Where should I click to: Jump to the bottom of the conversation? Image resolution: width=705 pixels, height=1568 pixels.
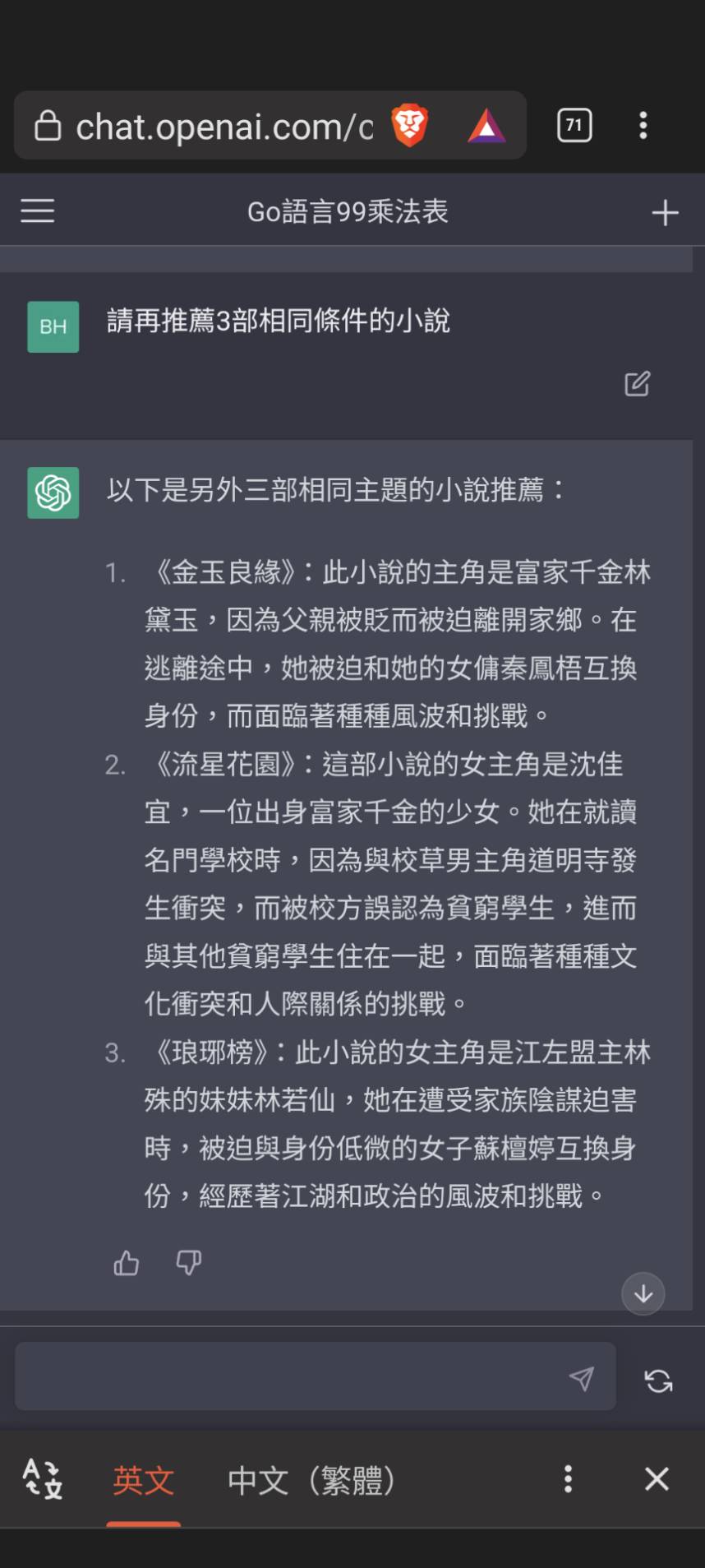(643, 1293)
